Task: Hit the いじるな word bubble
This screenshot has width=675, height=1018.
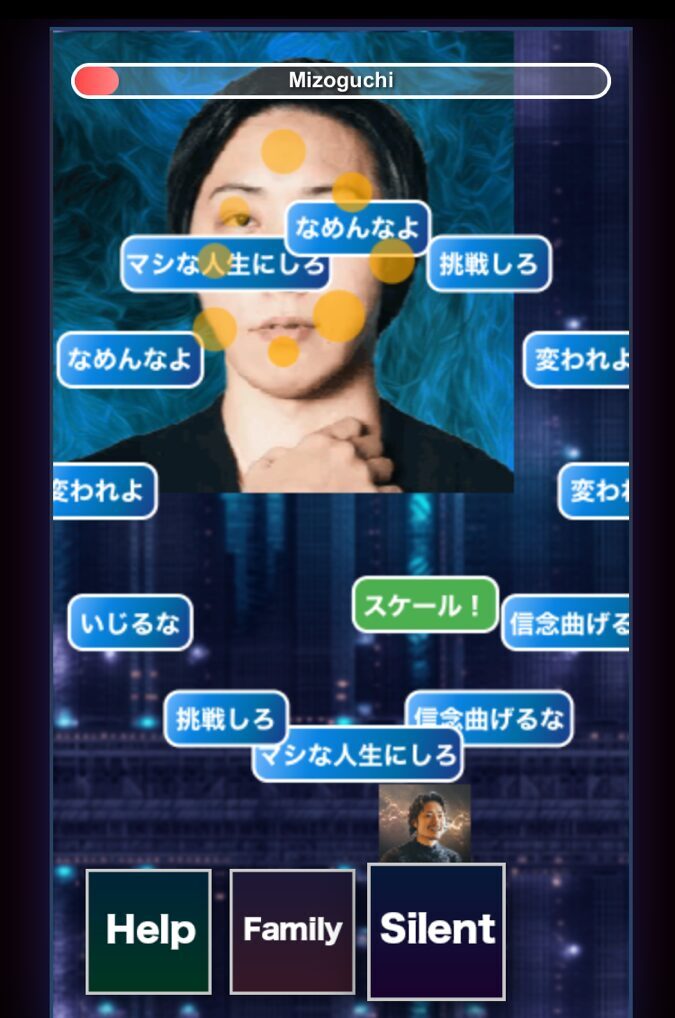Action: tap(130, 623)
